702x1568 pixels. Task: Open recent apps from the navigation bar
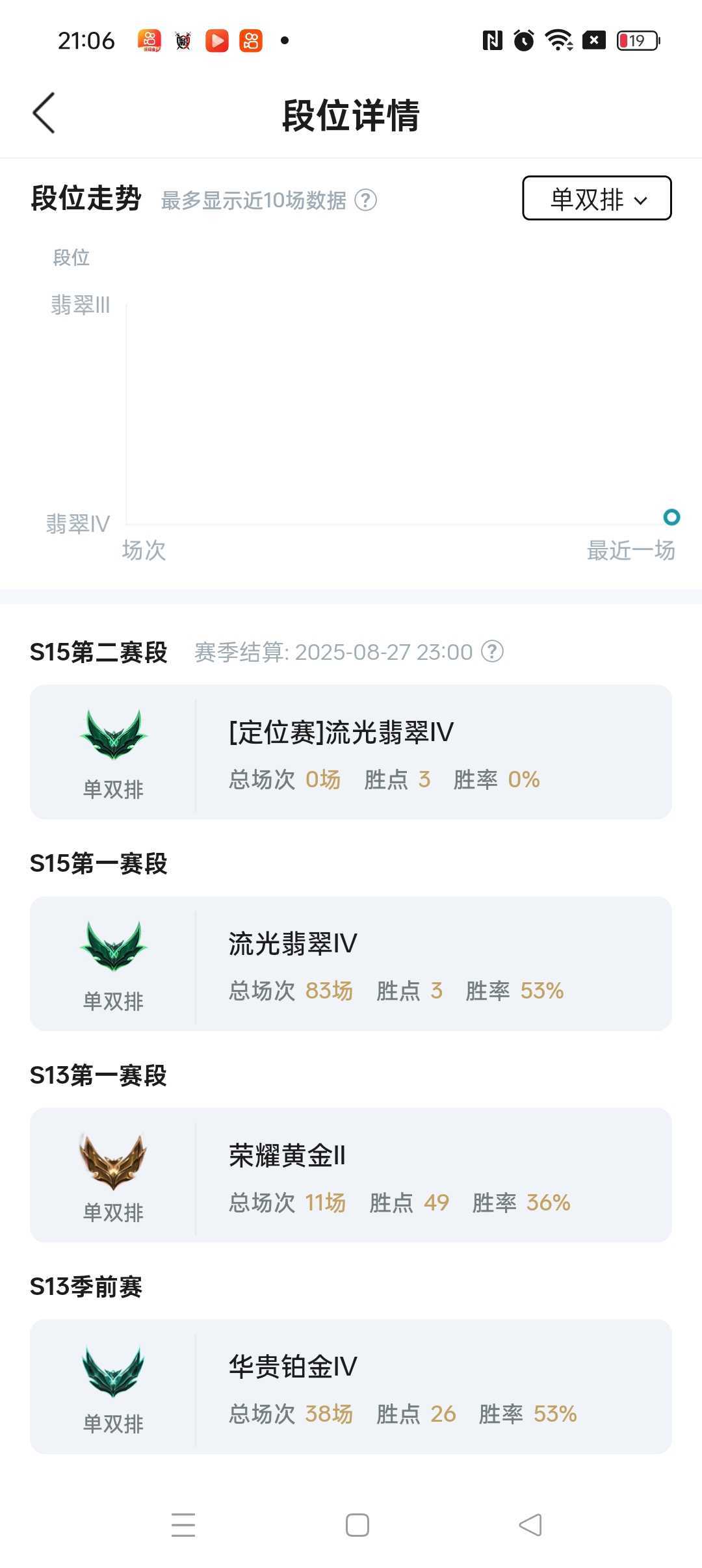(183, 1525)
